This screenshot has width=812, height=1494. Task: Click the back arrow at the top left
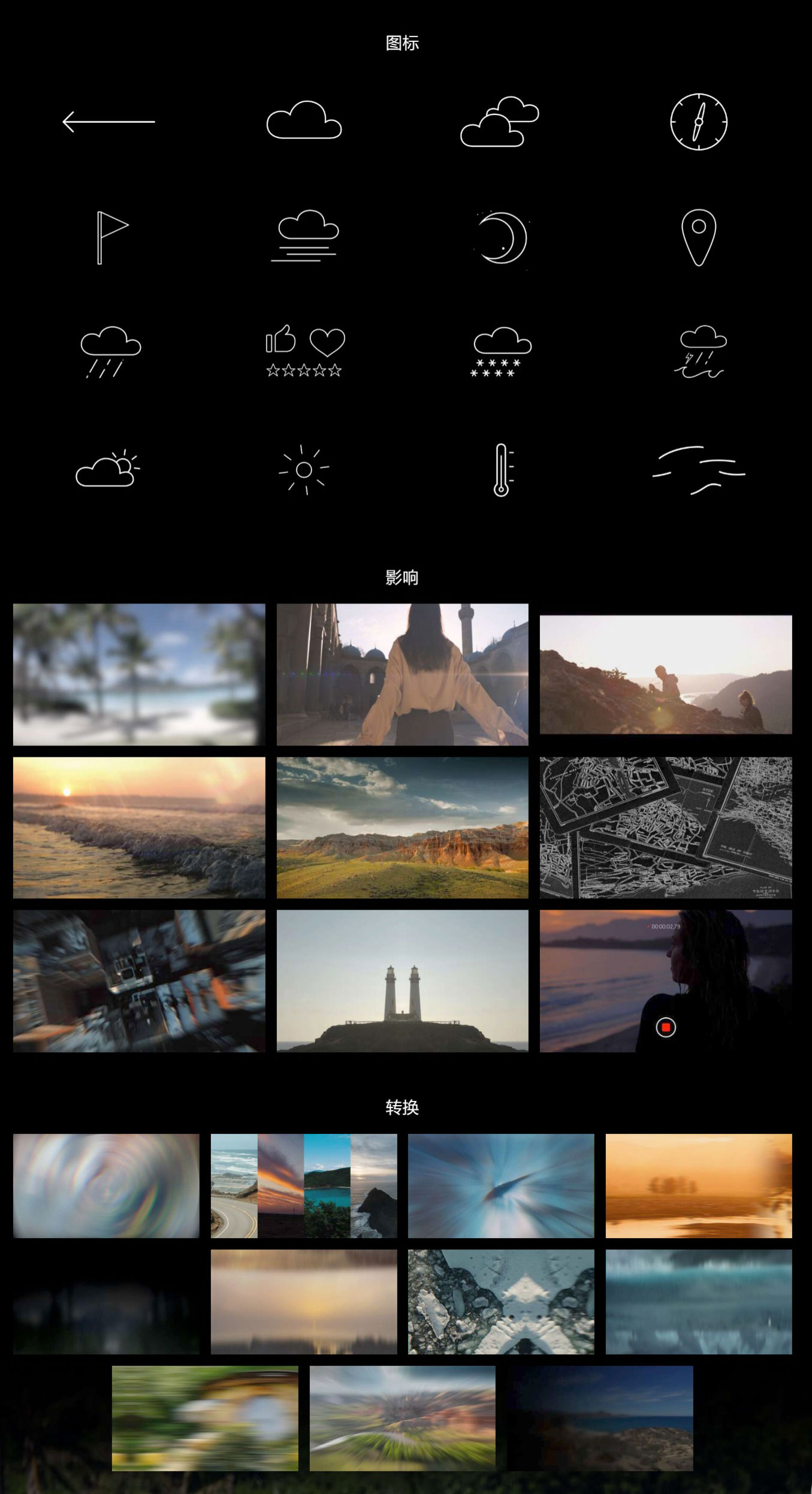(108, 122)
